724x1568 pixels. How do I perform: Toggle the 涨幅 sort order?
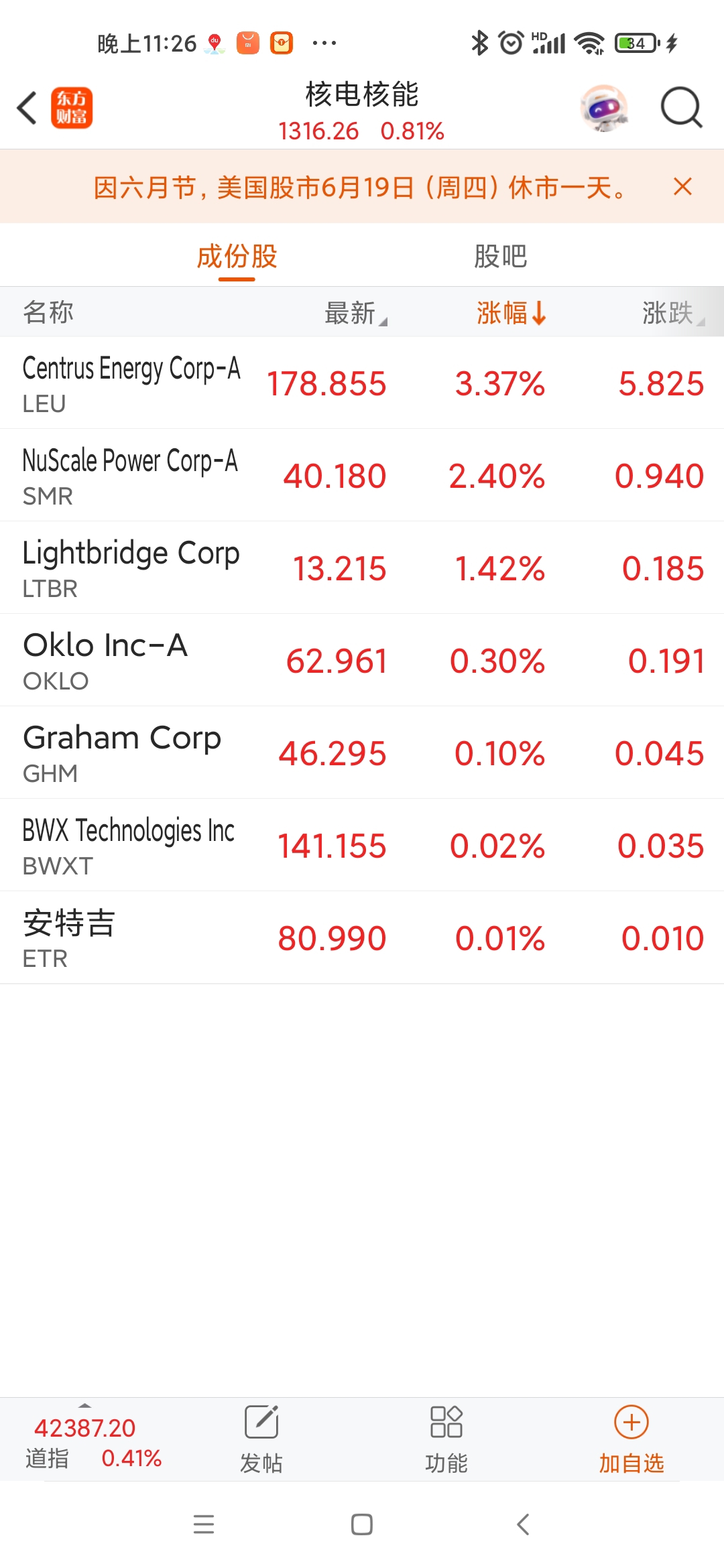511,312
